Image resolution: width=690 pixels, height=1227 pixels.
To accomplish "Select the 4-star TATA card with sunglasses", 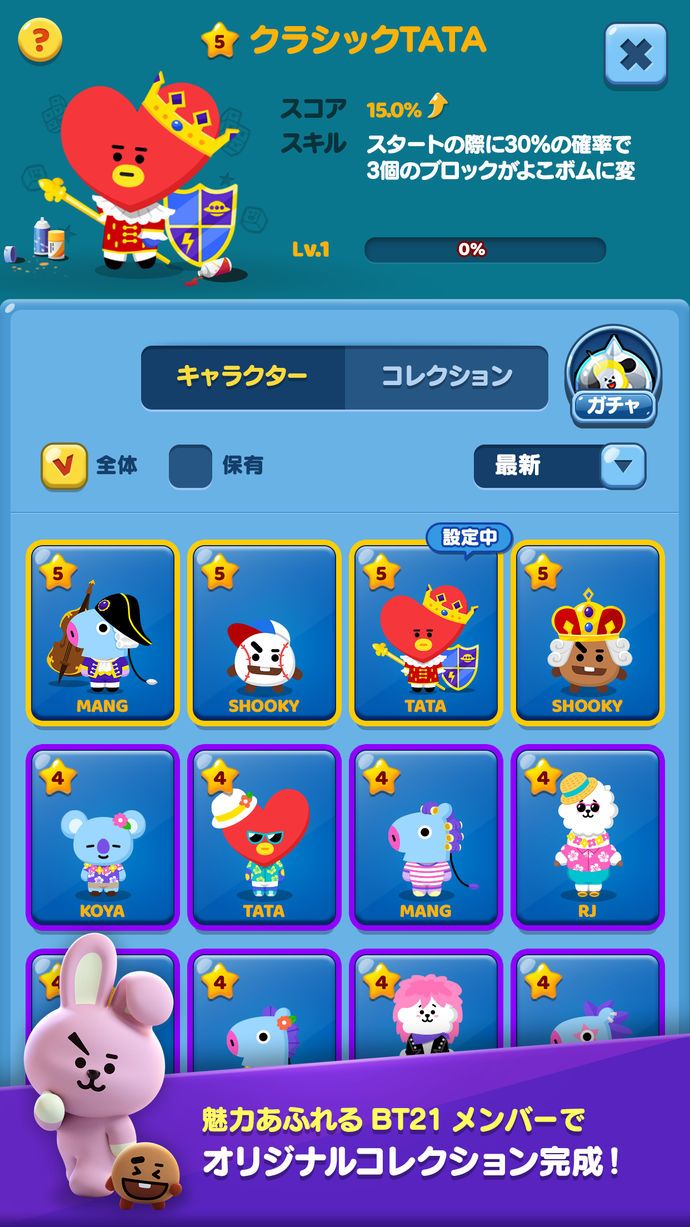I will [x=264, y=838].
